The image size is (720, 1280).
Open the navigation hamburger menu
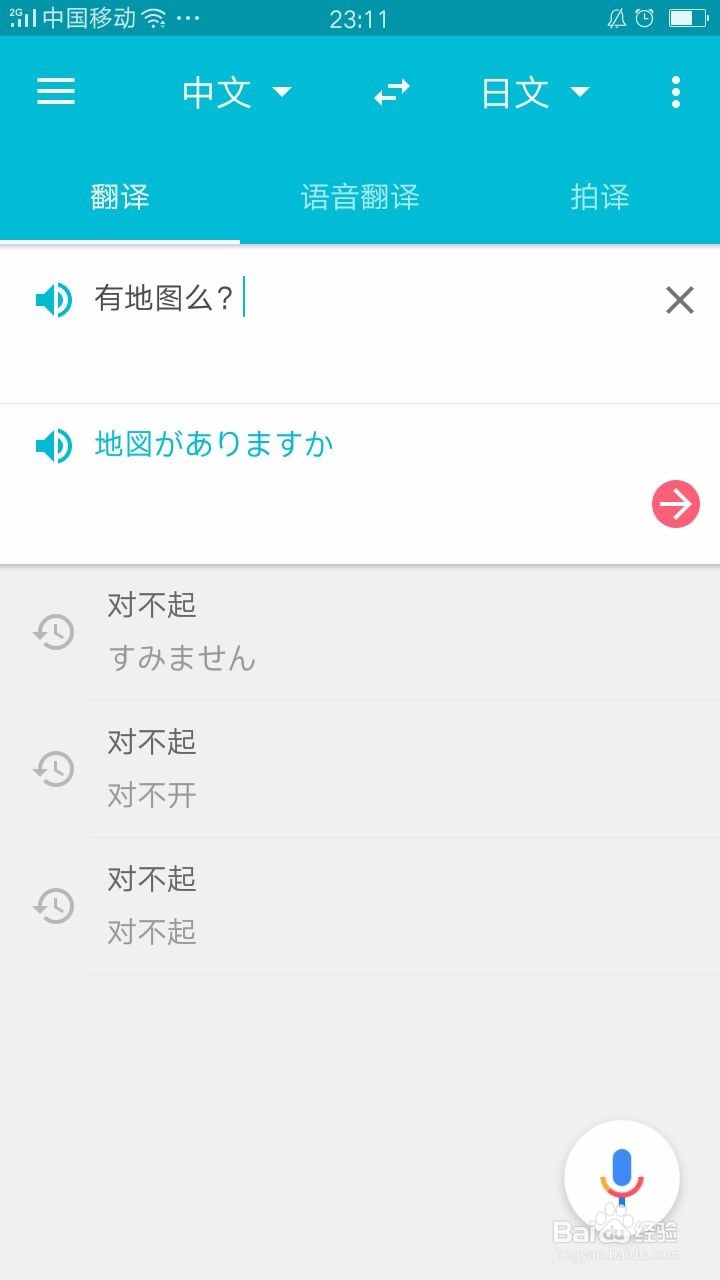coord(55,92)
